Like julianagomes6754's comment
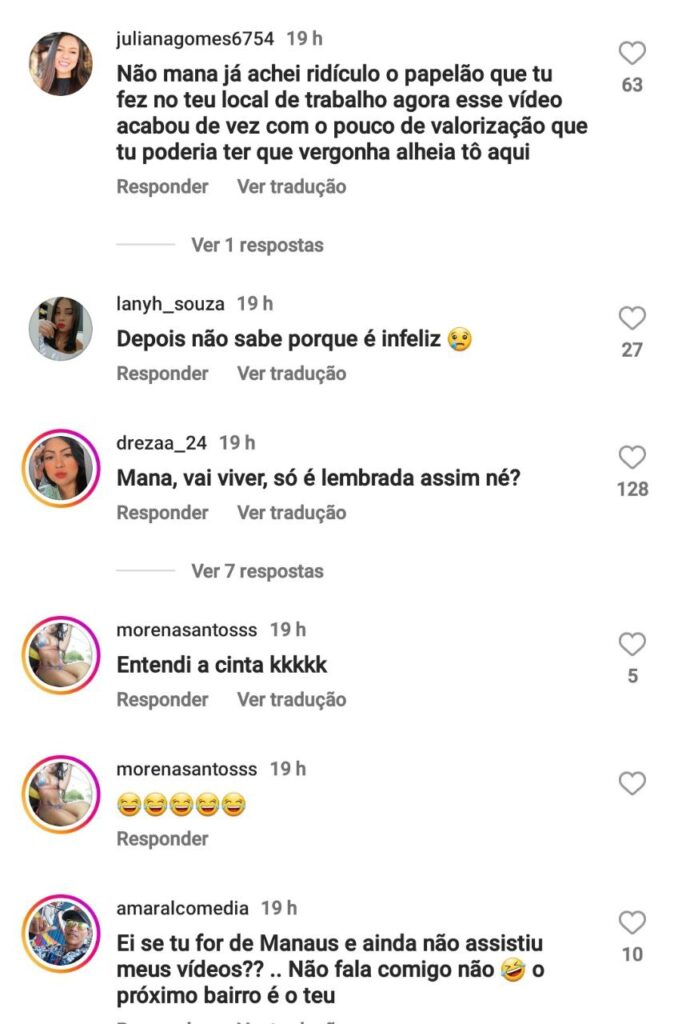686x1024 pixels. 632,53
